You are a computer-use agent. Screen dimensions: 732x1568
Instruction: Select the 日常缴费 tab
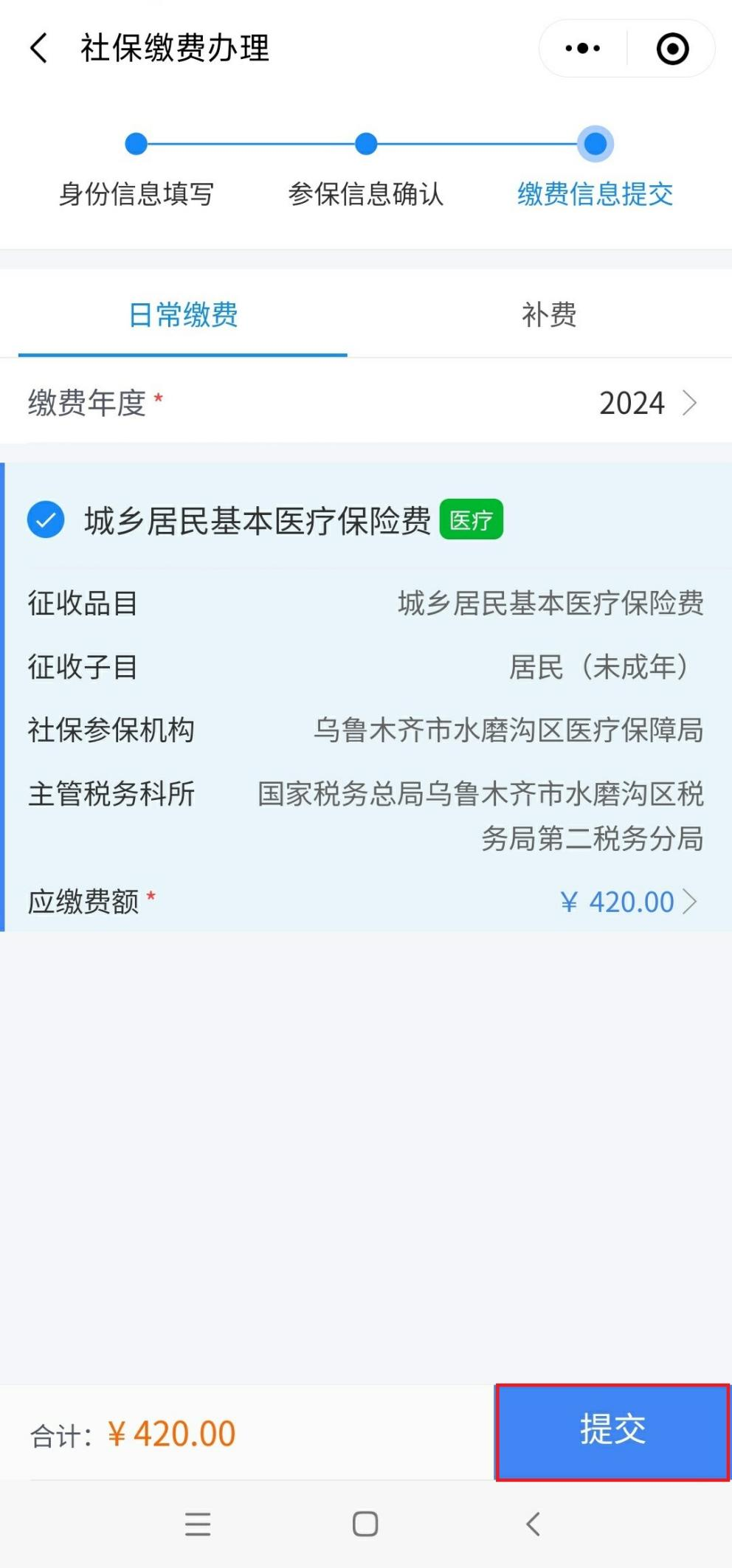[x=183, y=315]
